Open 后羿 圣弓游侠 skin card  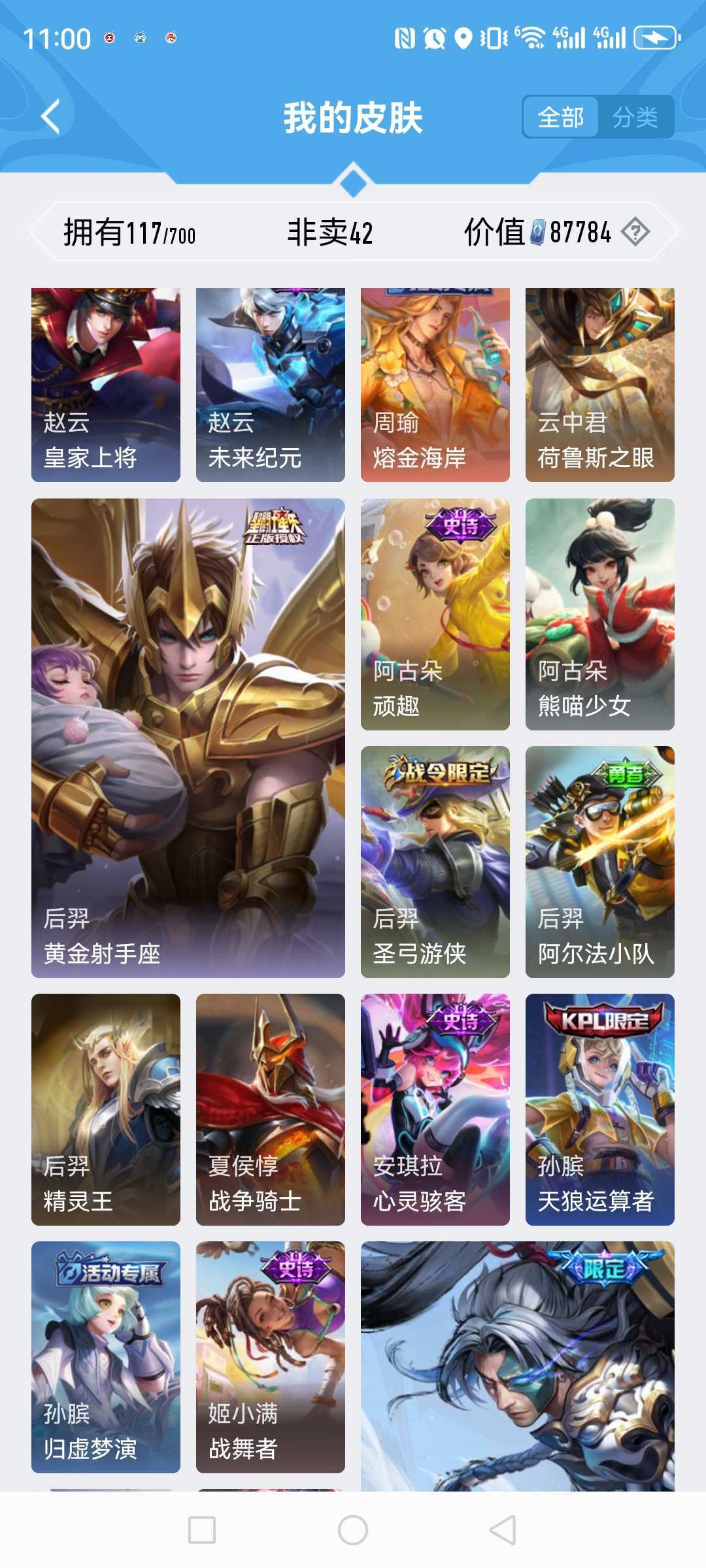[x=435, y=862]
